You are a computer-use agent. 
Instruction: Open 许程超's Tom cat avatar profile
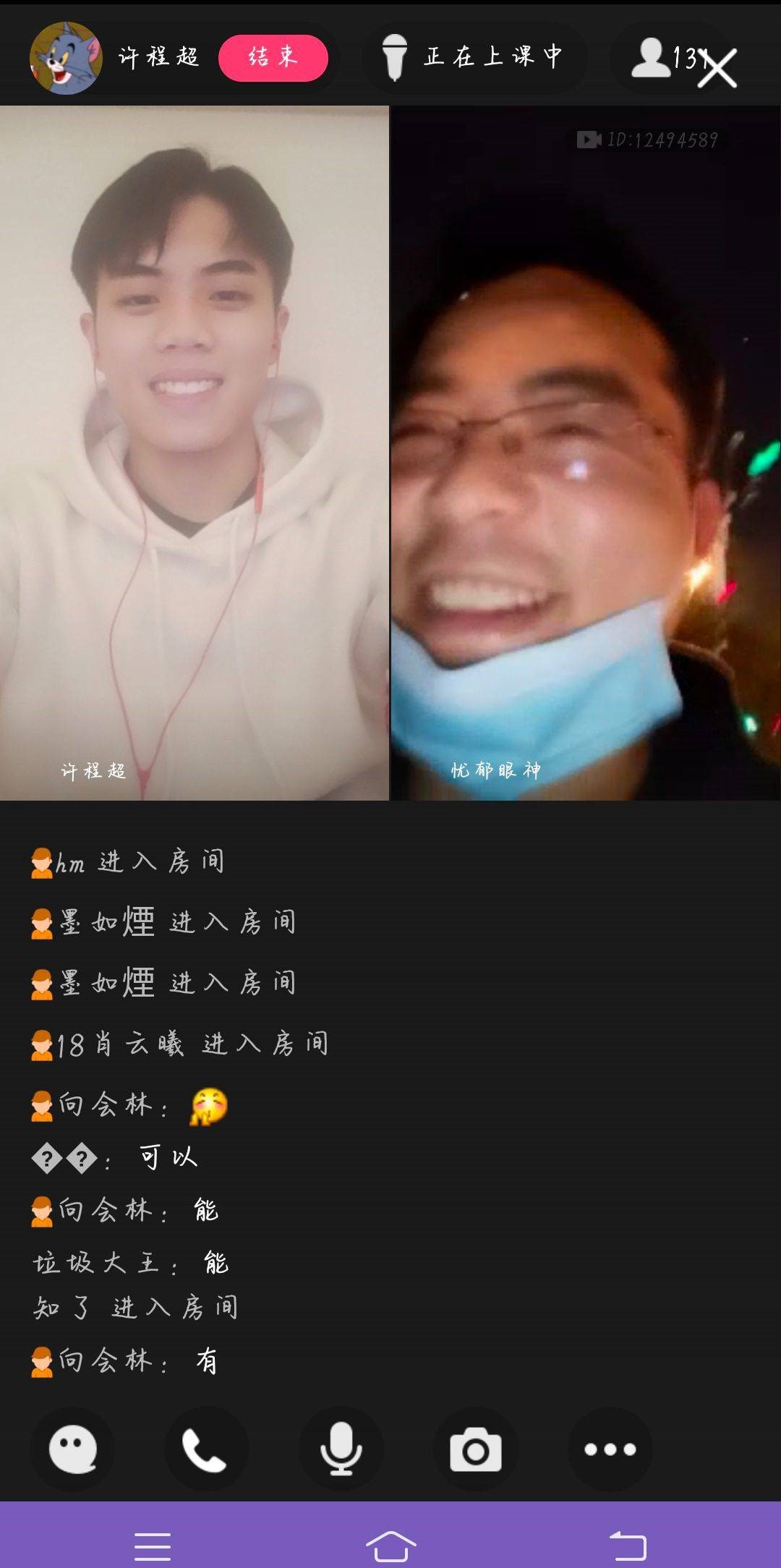(x=65, y=58)
